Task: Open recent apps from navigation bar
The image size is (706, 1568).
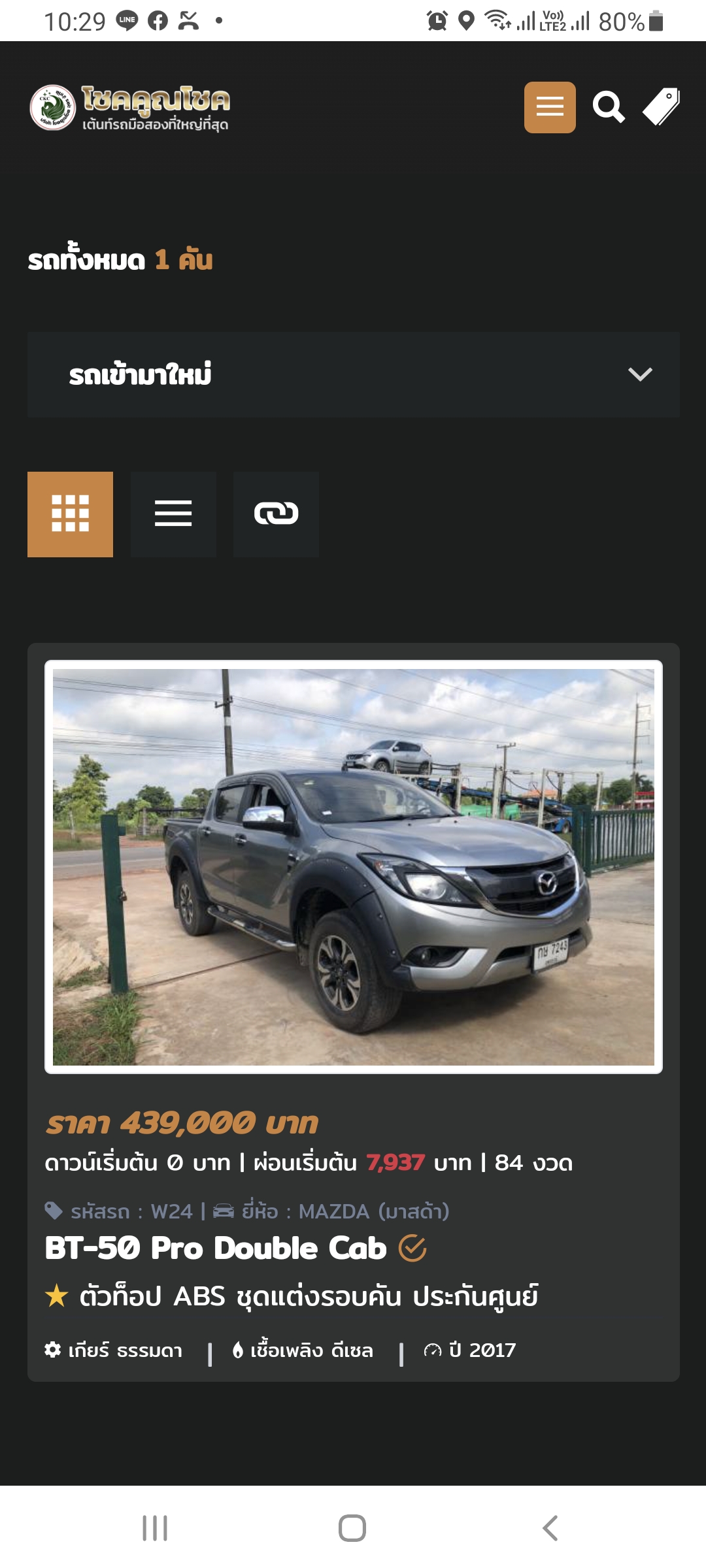Action: (155, 1528)
